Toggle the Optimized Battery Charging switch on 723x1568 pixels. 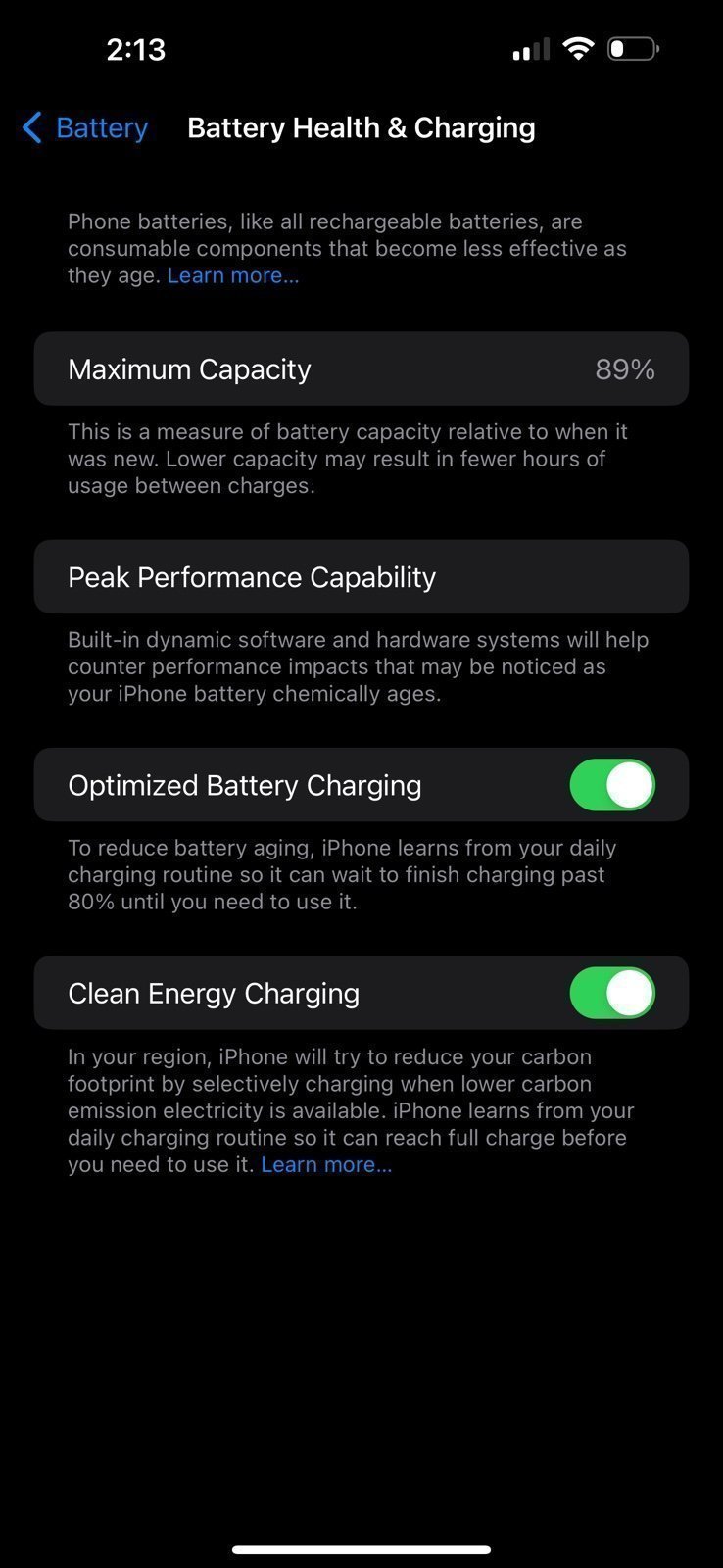pos(612,784)
